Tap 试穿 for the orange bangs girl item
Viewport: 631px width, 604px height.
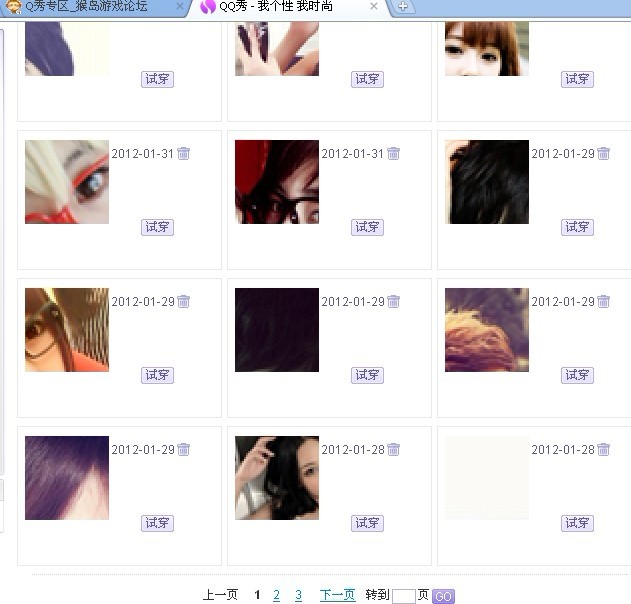click(577, 79)
